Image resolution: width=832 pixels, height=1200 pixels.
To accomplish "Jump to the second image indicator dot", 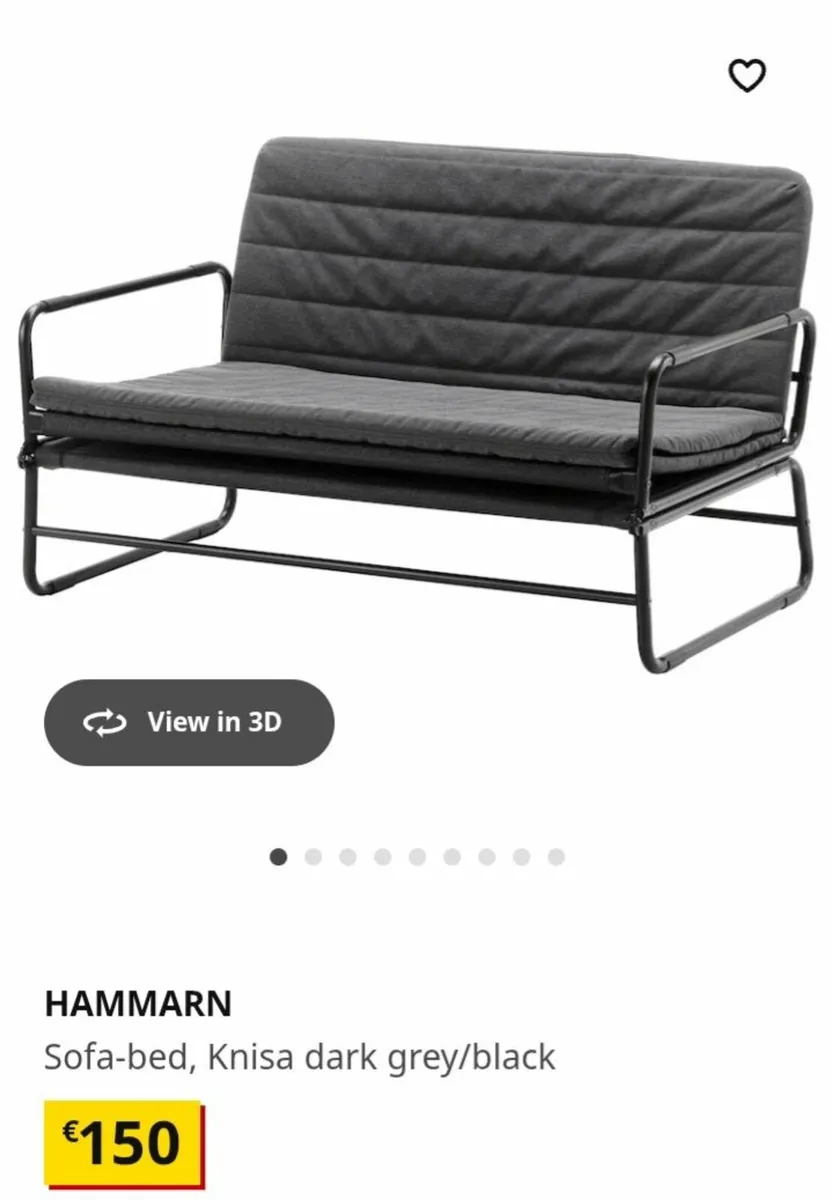I will [313, 857].
